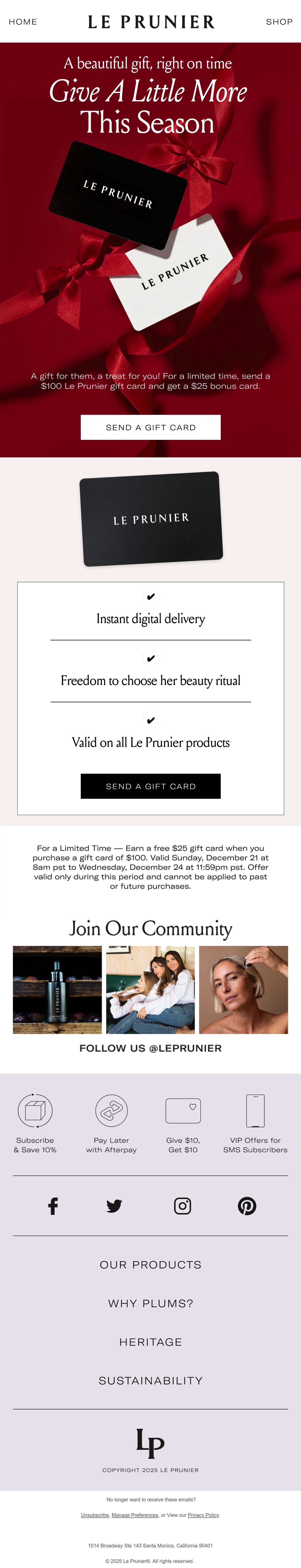The width and height of the screenshot is (301, 1568).
Task: Open the woman applying serum photo
Action: pos(244,990)
